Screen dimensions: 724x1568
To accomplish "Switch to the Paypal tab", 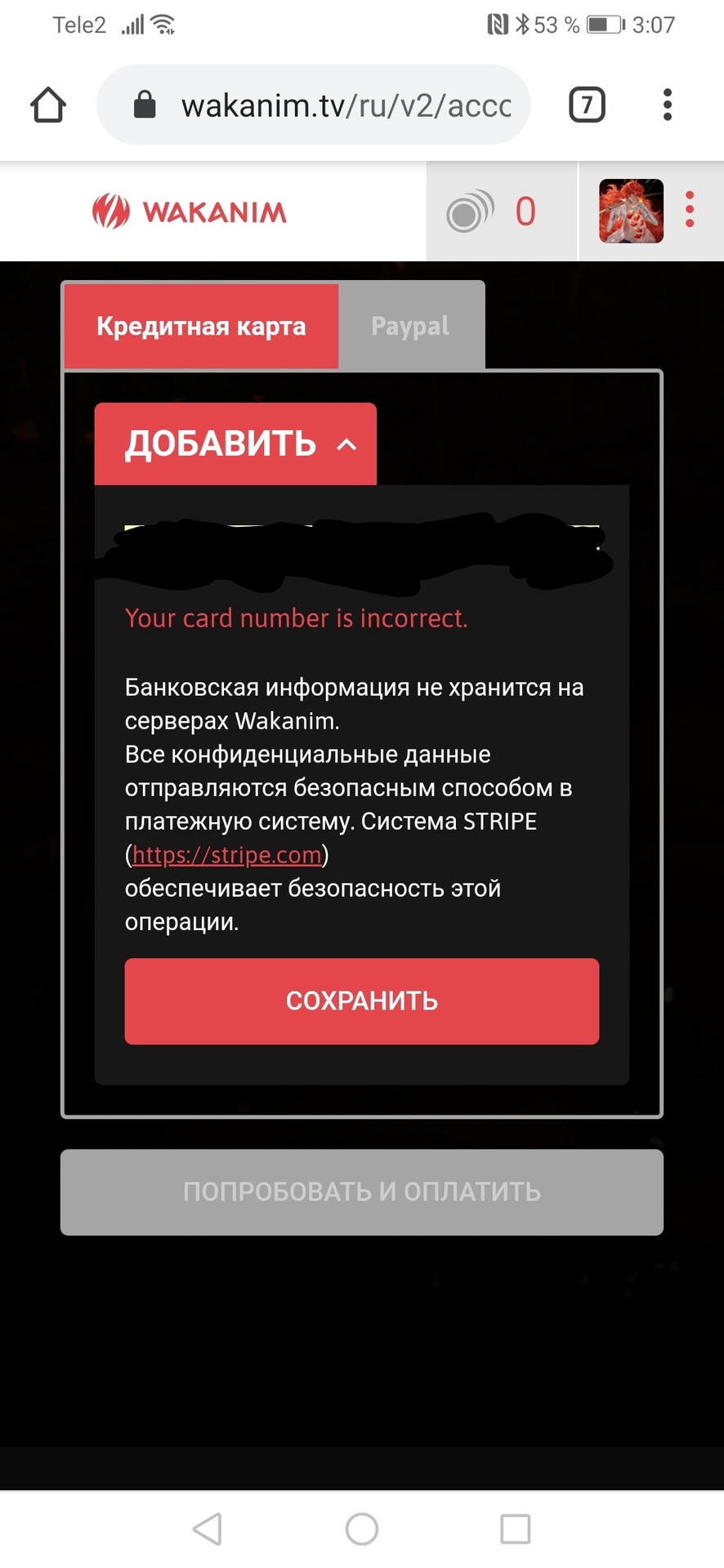I will point(410,326).
